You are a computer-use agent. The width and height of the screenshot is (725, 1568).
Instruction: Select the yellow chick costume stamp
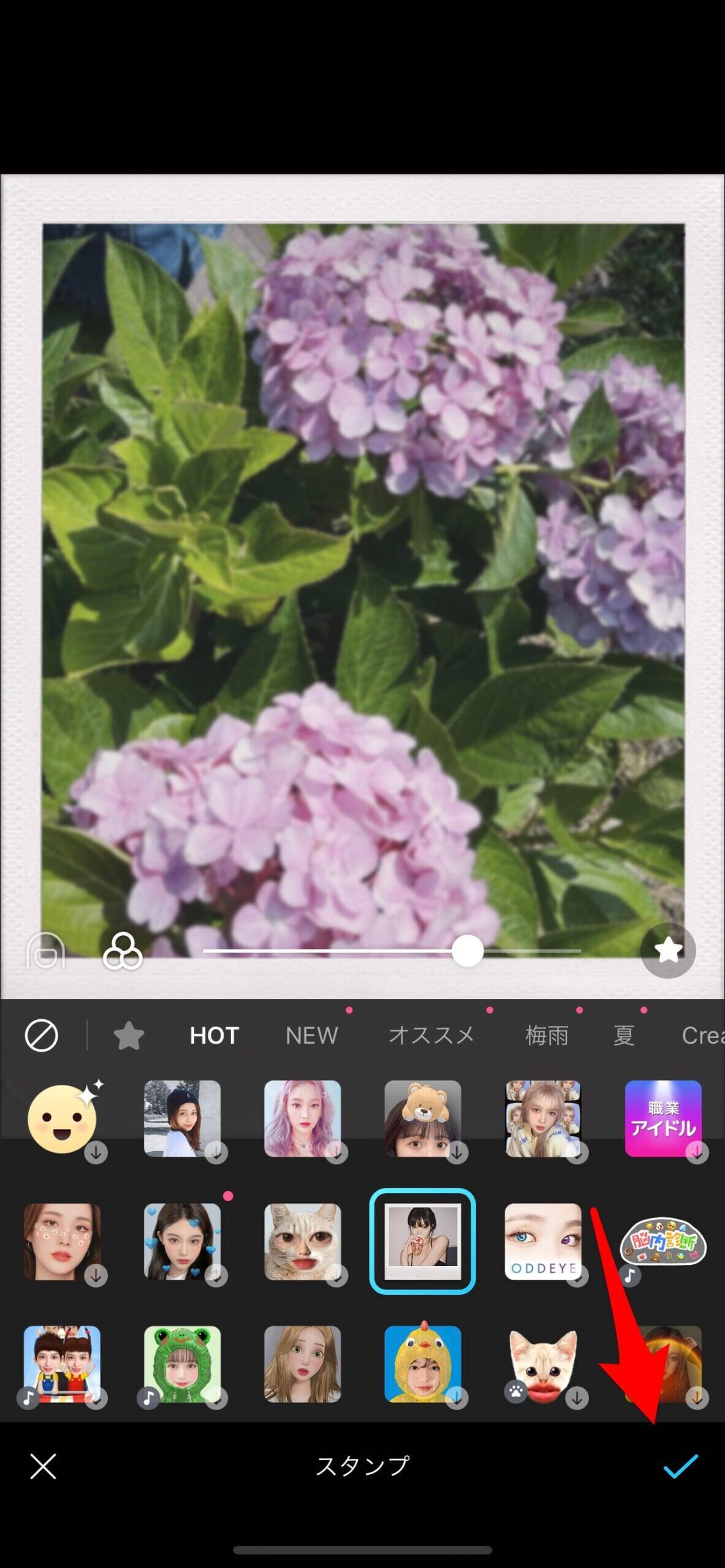(422, 1364)
